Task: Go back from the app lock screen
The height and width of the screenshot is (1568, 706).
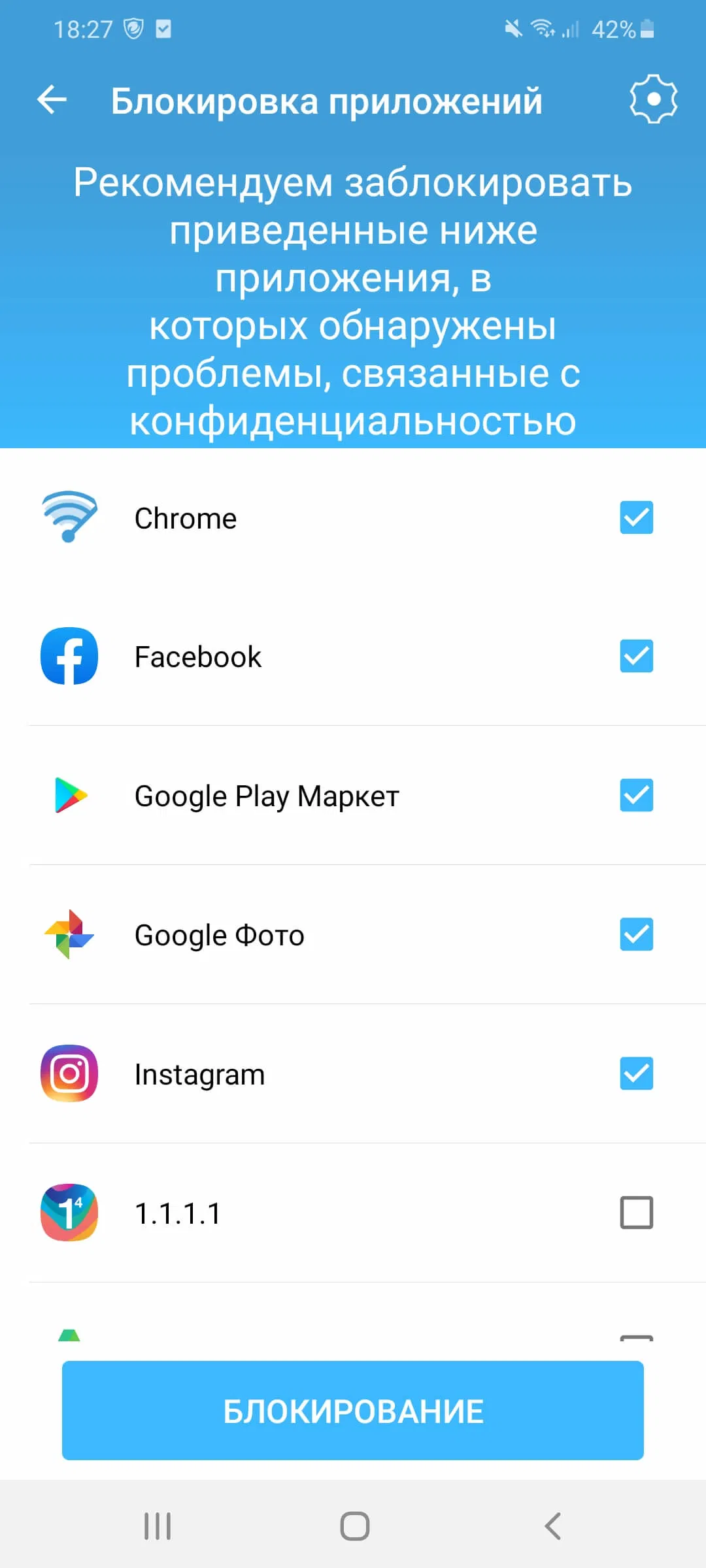Action: 52,100
